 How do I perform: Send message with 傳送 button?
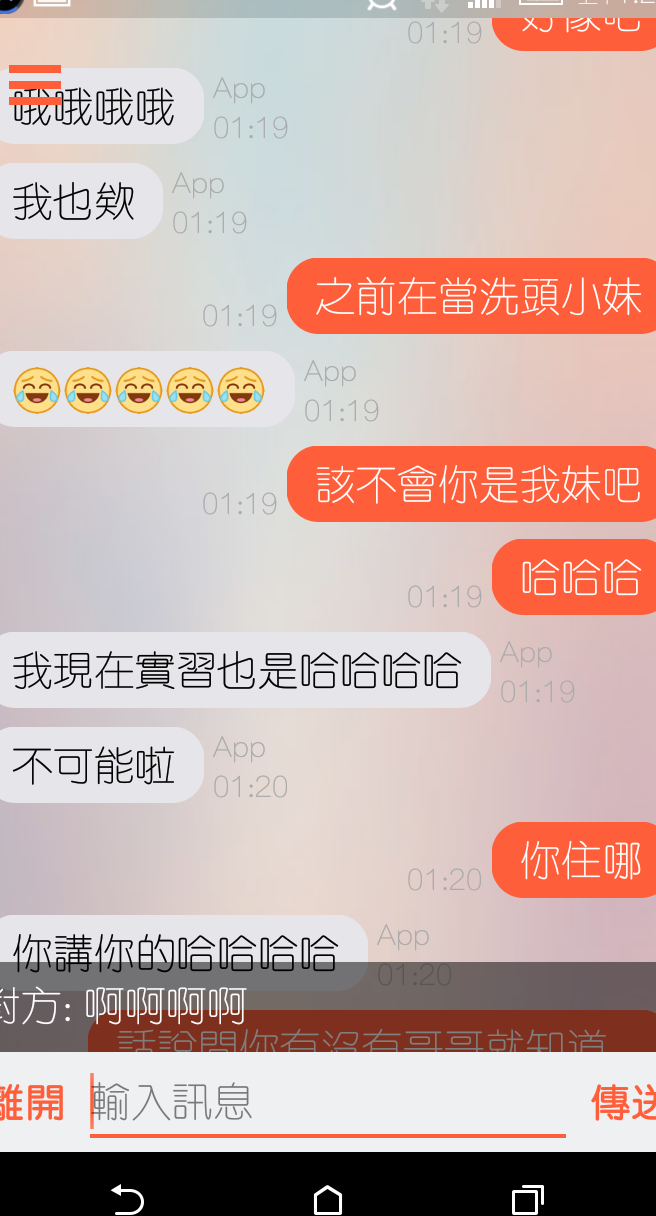624,1103
